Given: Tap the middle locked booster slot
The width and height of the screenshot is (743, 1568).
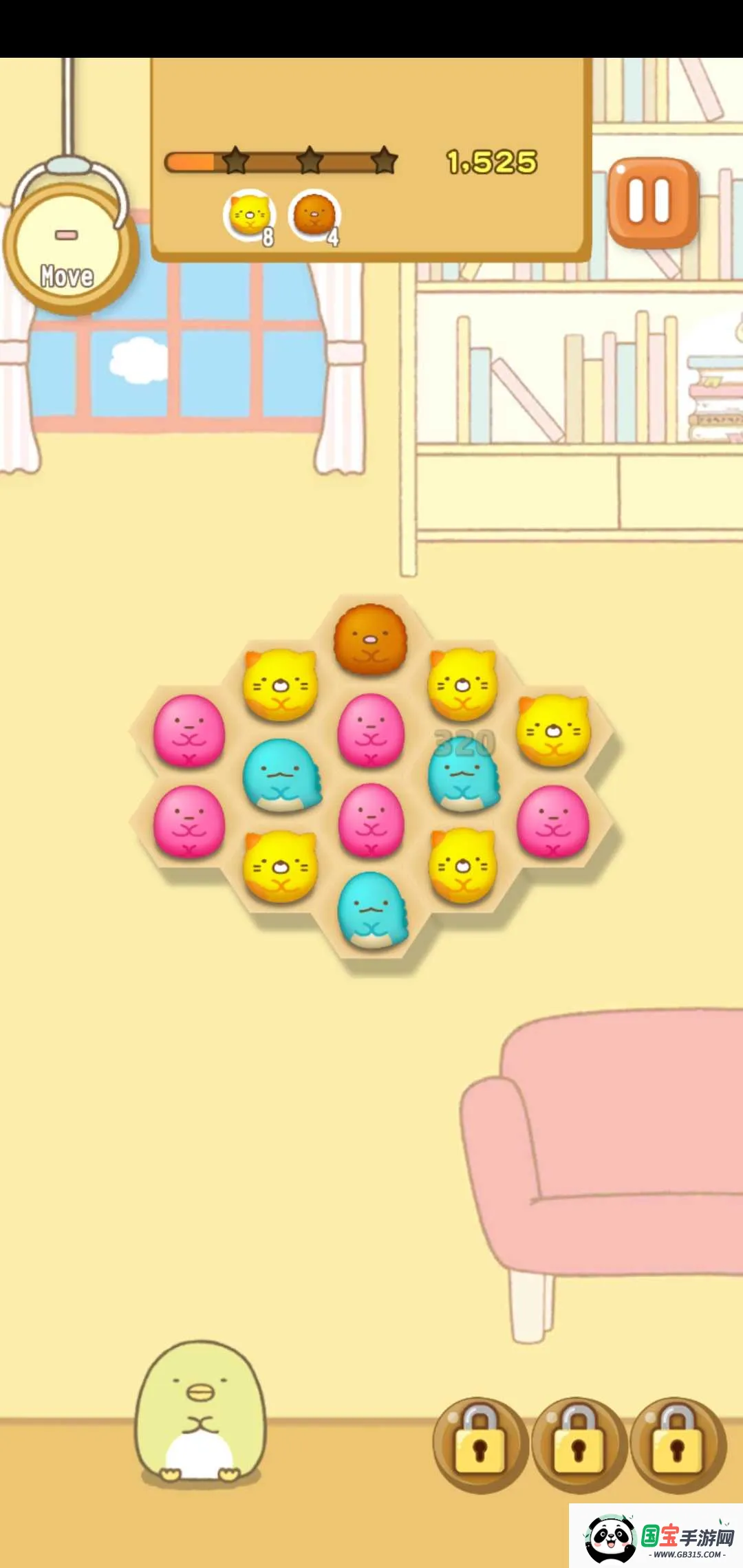Looking at the screenshot, I should pyautogui.click(x=579, y=1445).
